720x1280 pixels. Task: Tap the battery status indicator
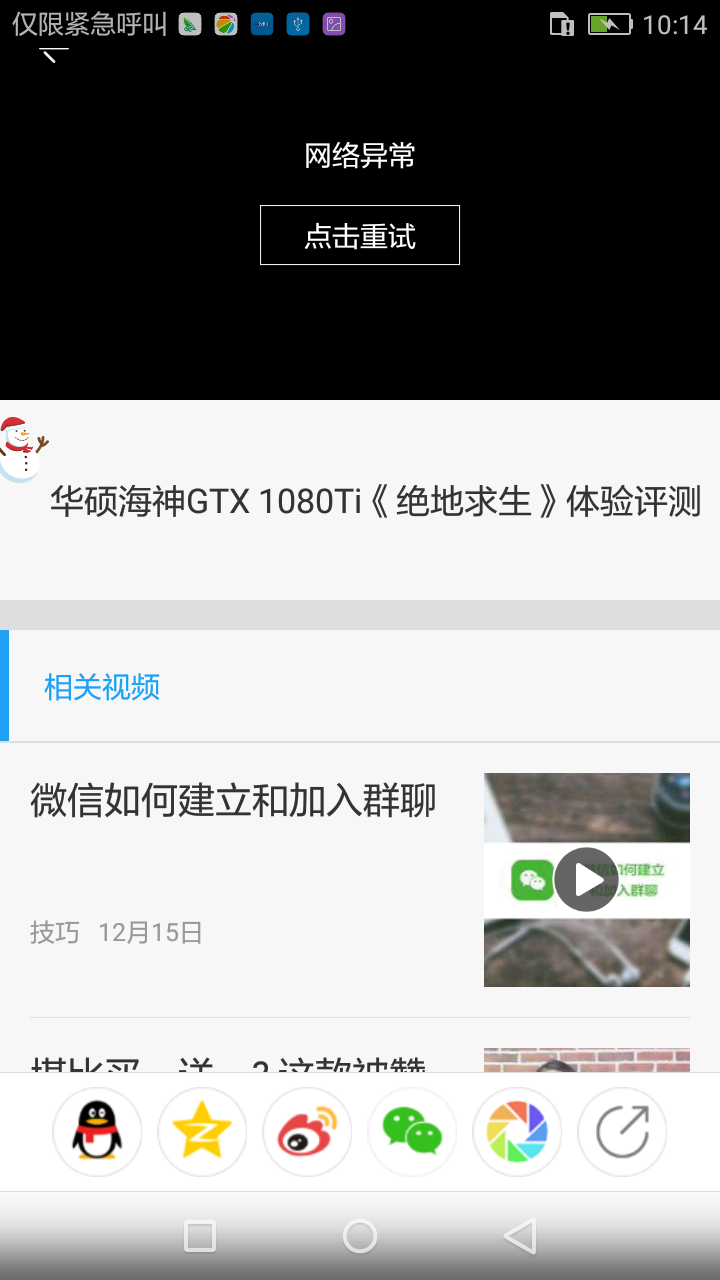608,23
